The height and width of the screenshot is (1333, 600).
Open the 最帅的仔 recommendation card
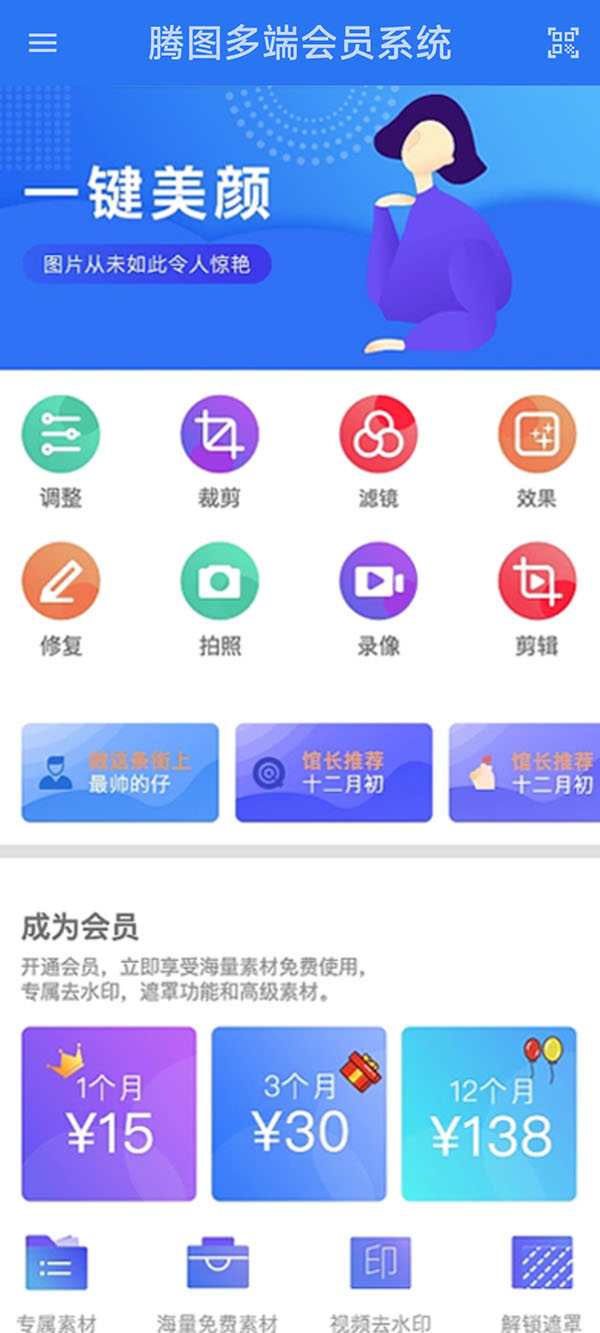(x=120, y=773)
